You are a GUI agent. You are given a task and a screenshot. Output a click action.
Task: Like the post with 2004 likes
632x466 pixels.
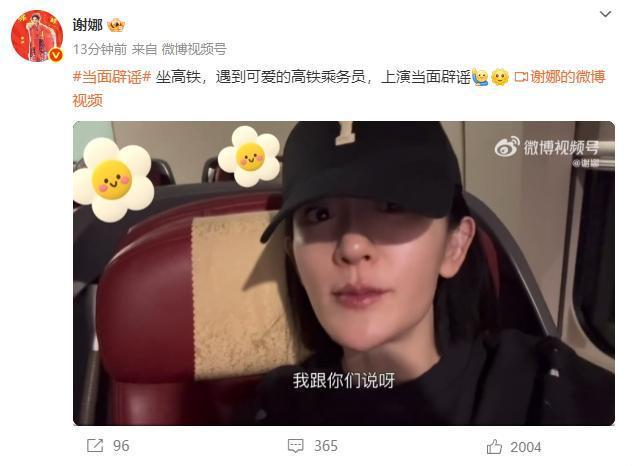513,447
